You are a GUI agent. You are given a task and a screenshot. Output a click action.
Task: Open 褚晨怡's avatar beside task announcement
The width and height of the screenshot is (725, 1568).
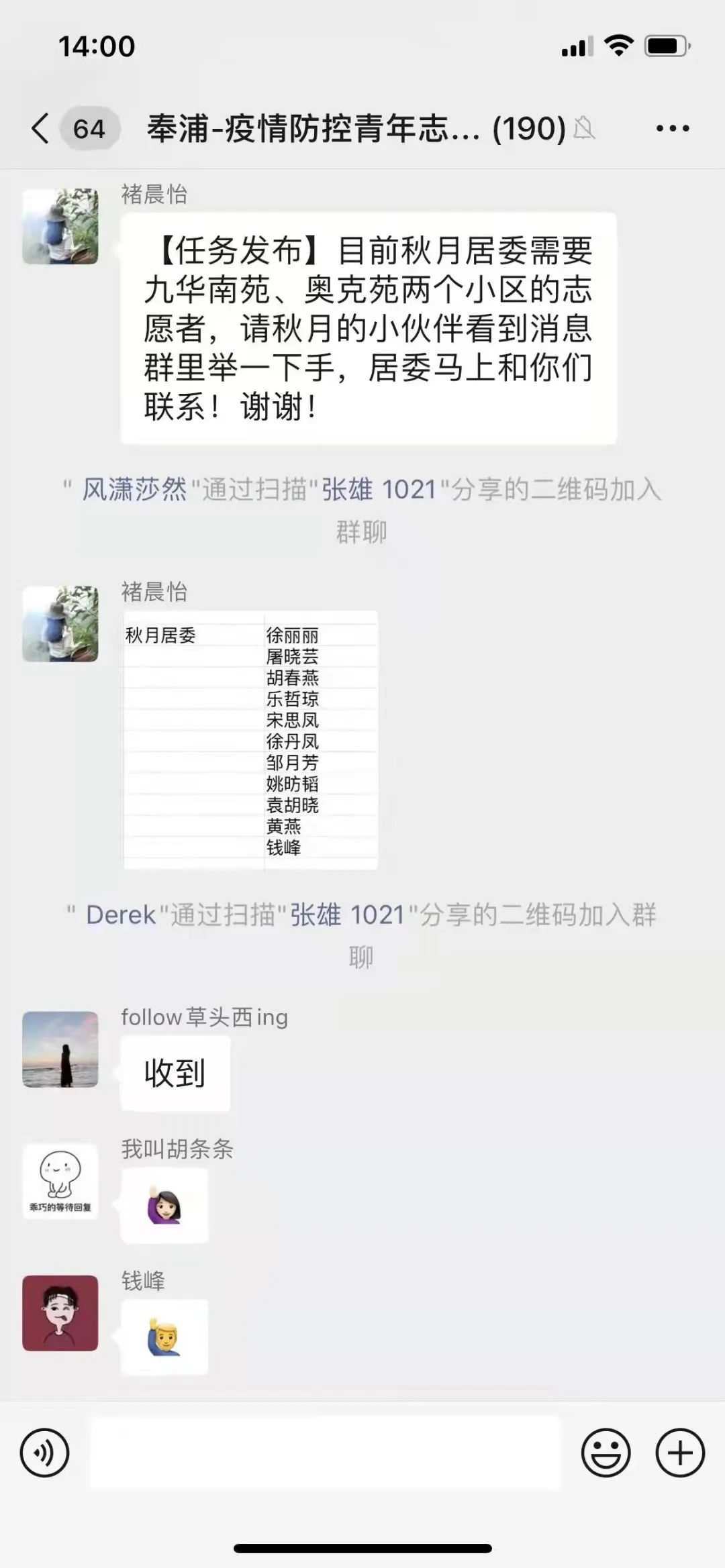click(x=60, y=226)
